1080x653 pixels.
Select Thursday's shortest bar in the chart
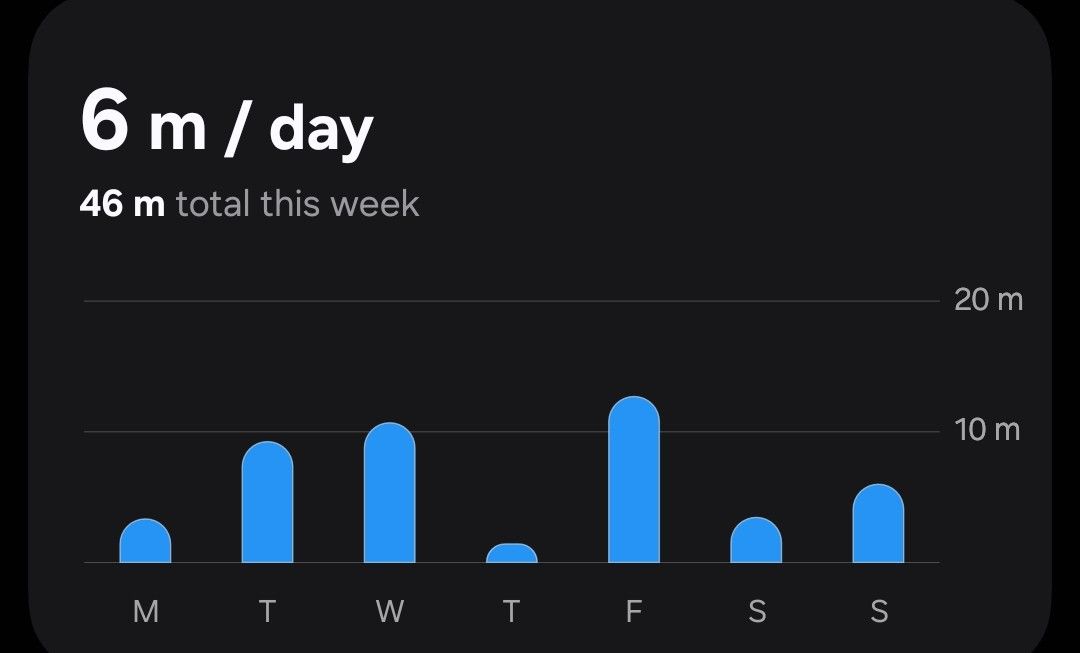click(511, 554)
